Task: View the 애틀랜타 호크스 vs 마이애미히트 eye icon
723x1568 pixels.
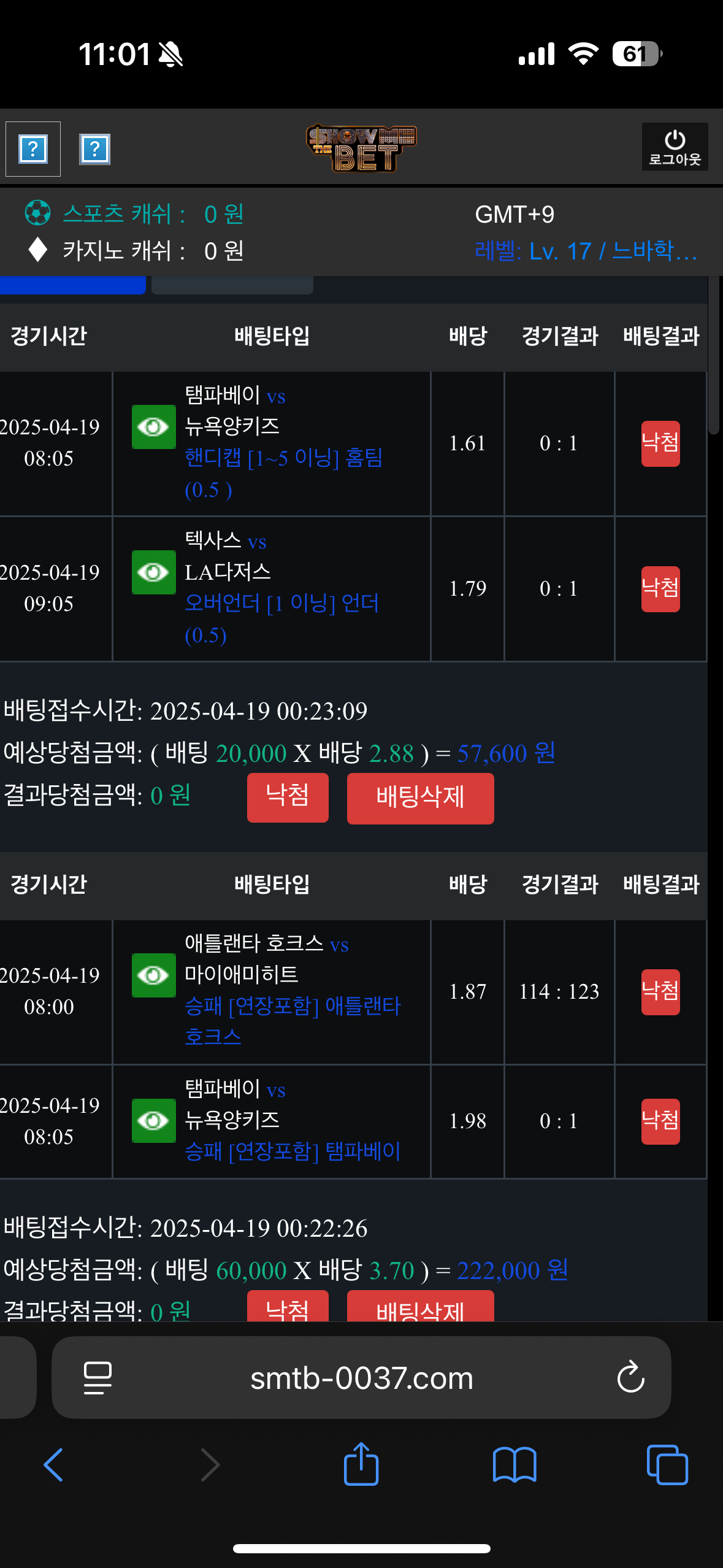Action: tap(153, 975)
